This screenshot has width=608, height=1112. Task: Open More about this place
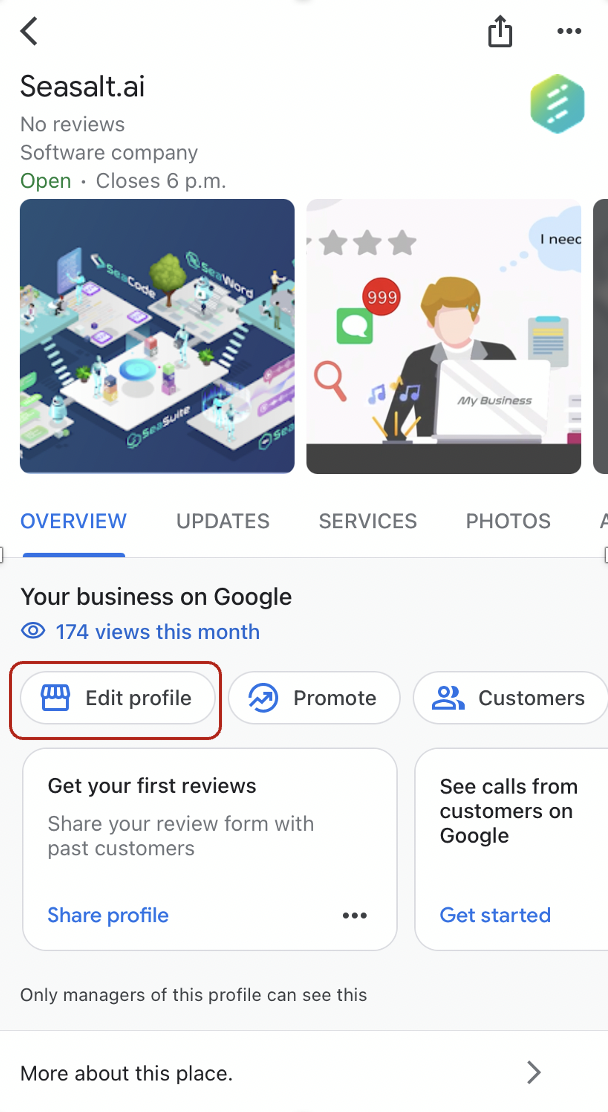304,1072
